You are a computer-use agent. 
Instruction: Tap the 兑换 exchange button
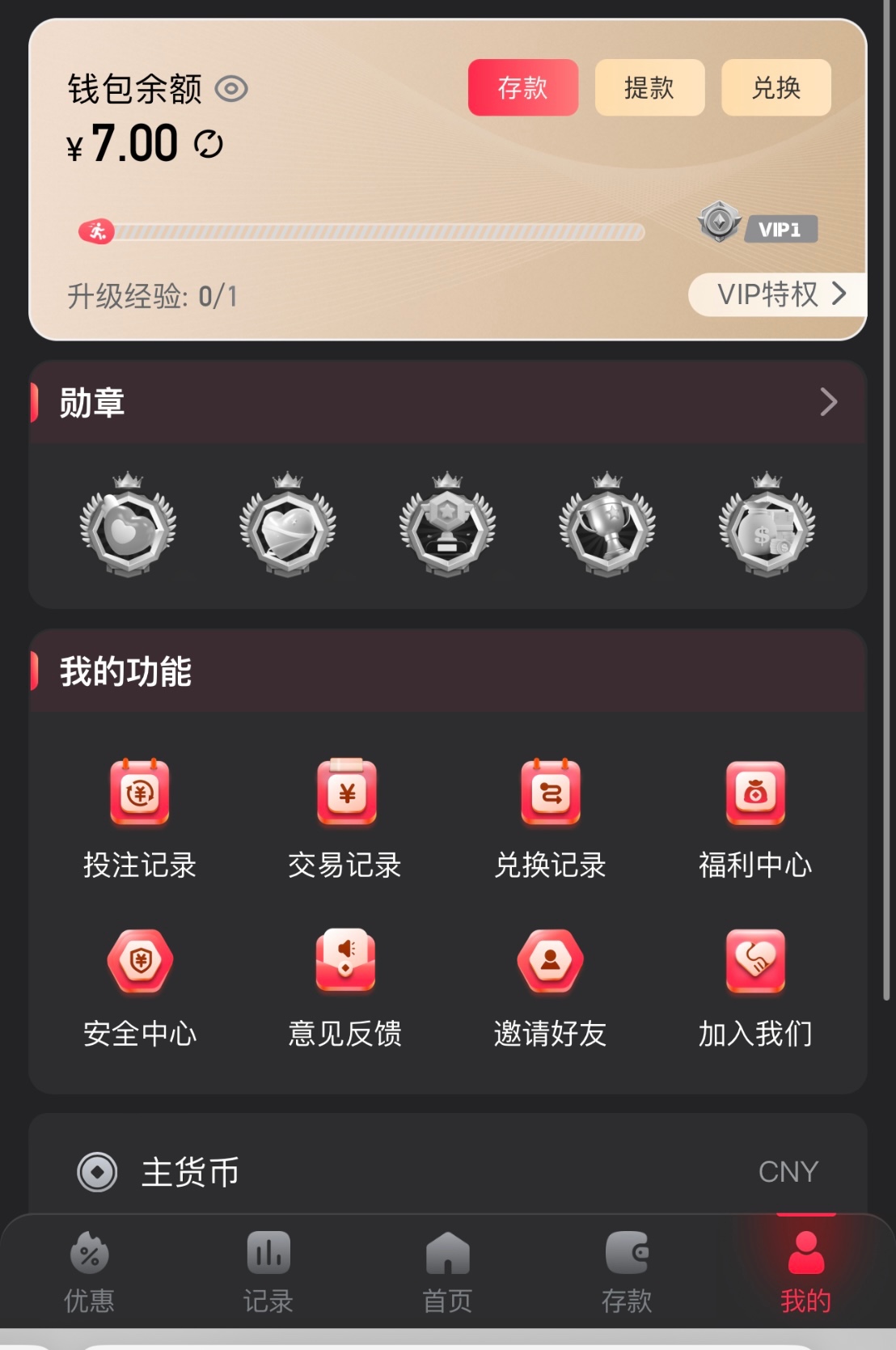(776, 87)
